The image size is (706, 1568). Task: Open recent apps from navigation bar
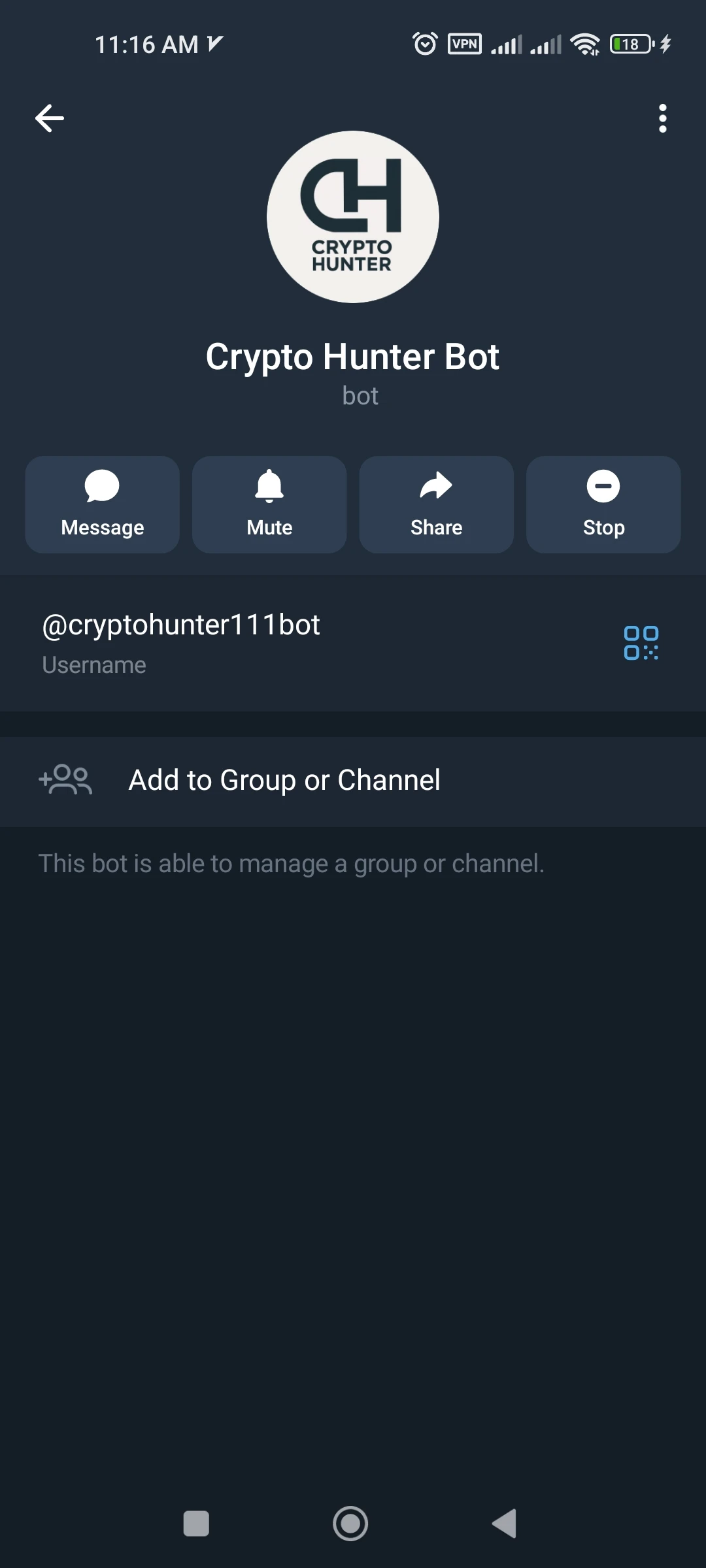(x=196, y=1524)
